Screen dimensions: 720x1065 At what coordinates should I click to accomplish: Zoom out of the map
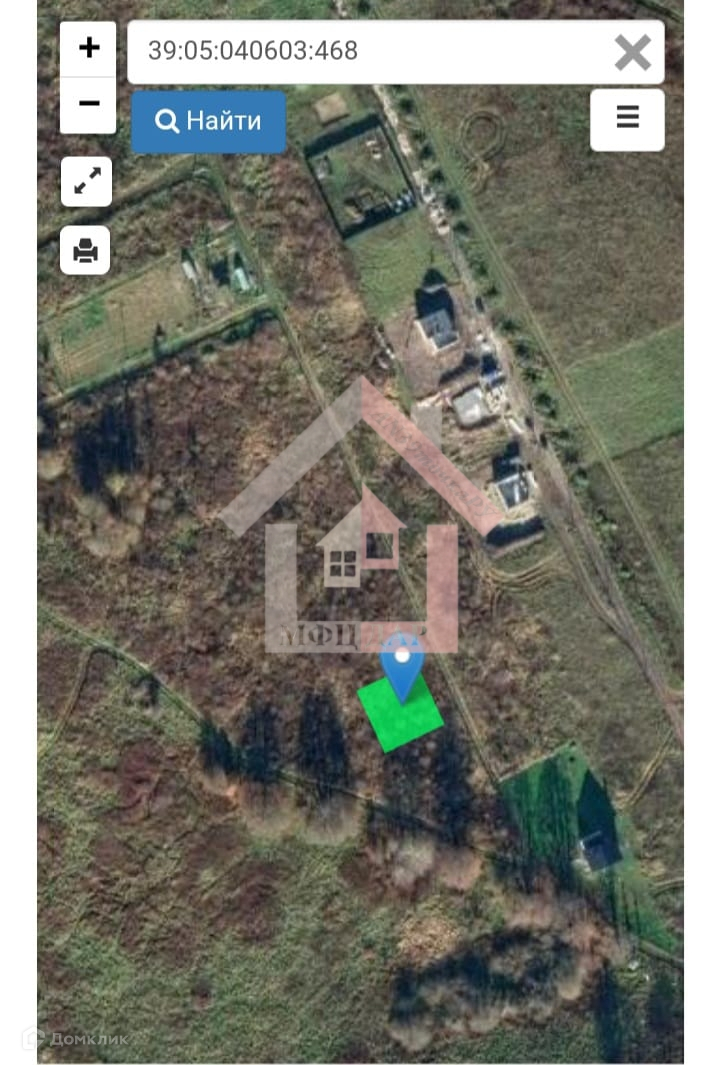click(x=88, y=104)
